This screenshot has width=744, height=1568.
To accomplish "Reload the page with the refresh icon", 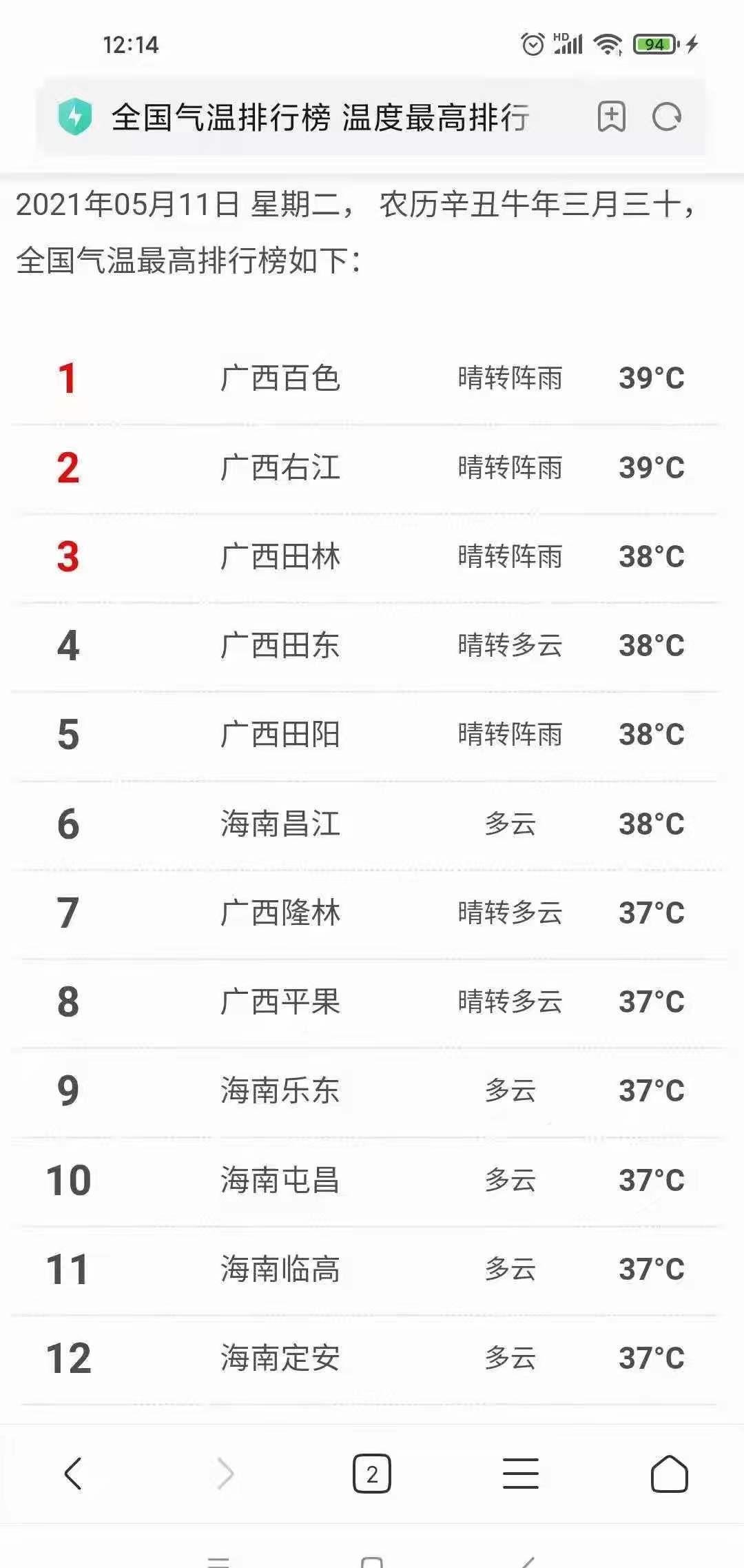I will click(x=667, y=117).
